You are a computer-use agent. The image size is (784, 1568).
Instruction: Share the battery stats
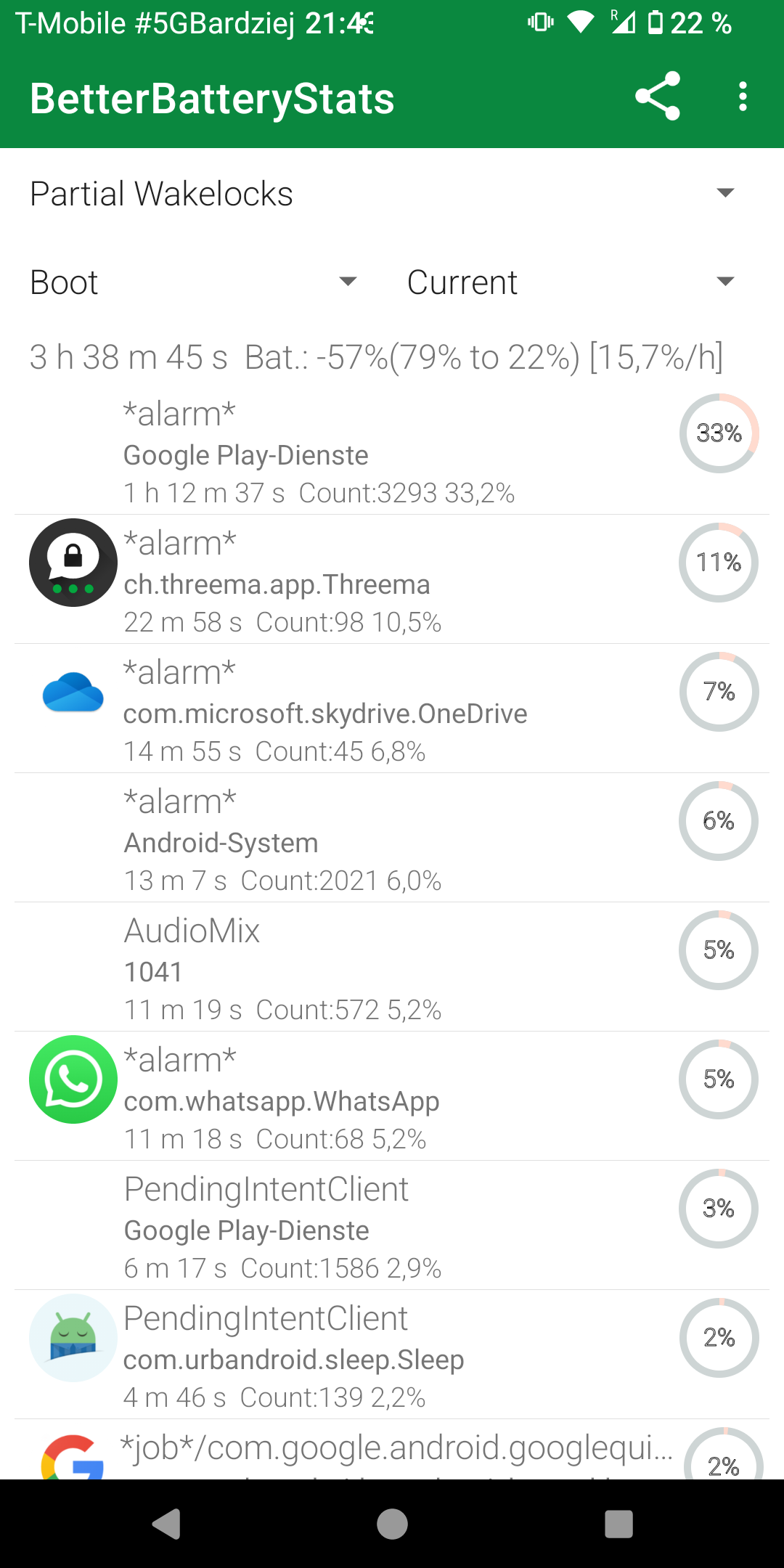pos(658,97)
